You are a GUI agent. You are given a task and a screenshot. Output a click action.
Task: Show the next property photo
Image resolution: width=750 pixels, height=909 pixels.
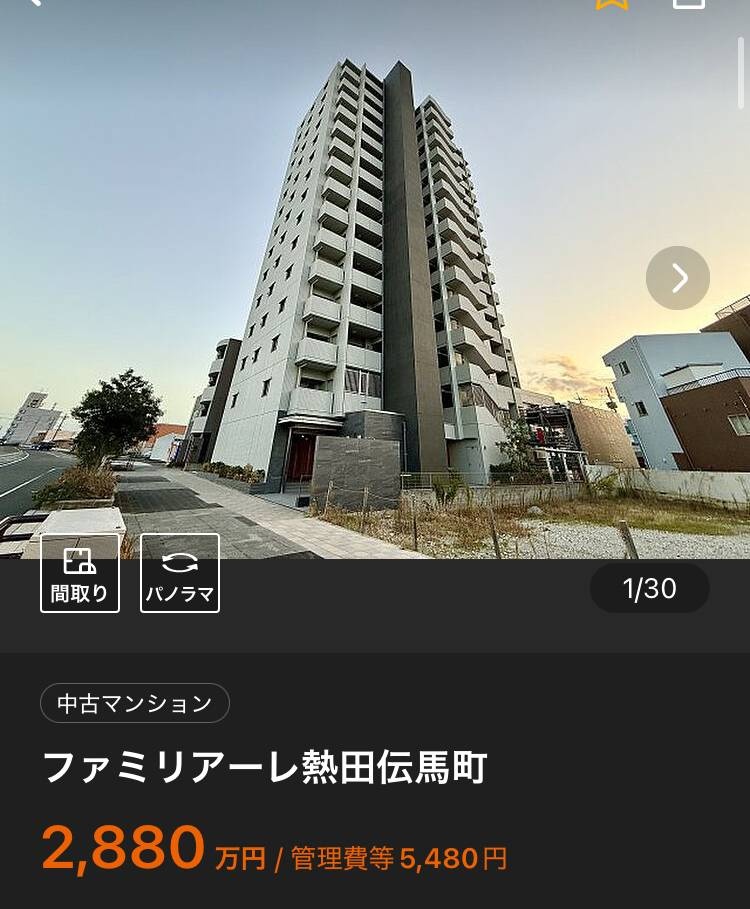[678, 278]
